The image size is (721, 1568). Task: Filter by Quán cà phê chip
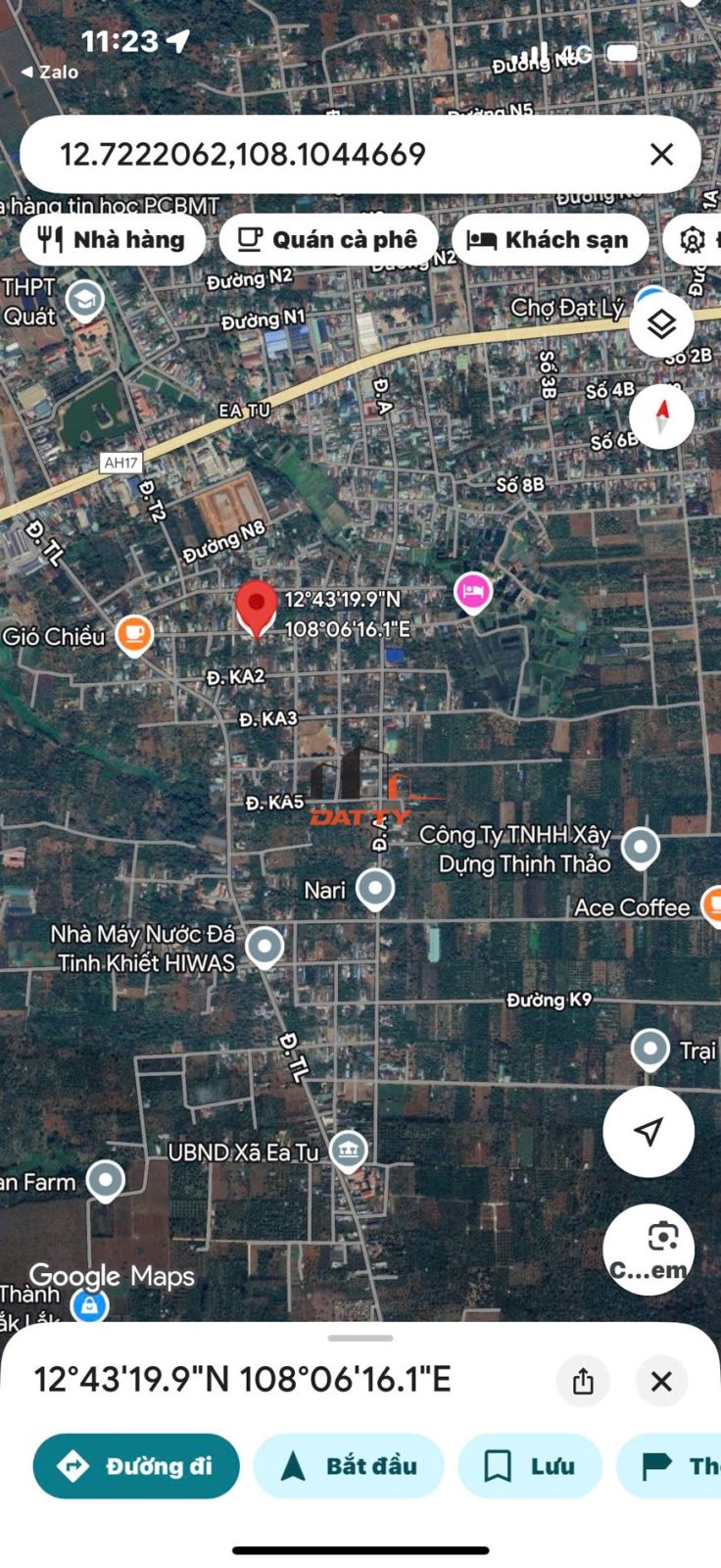[x=328, y=239]
